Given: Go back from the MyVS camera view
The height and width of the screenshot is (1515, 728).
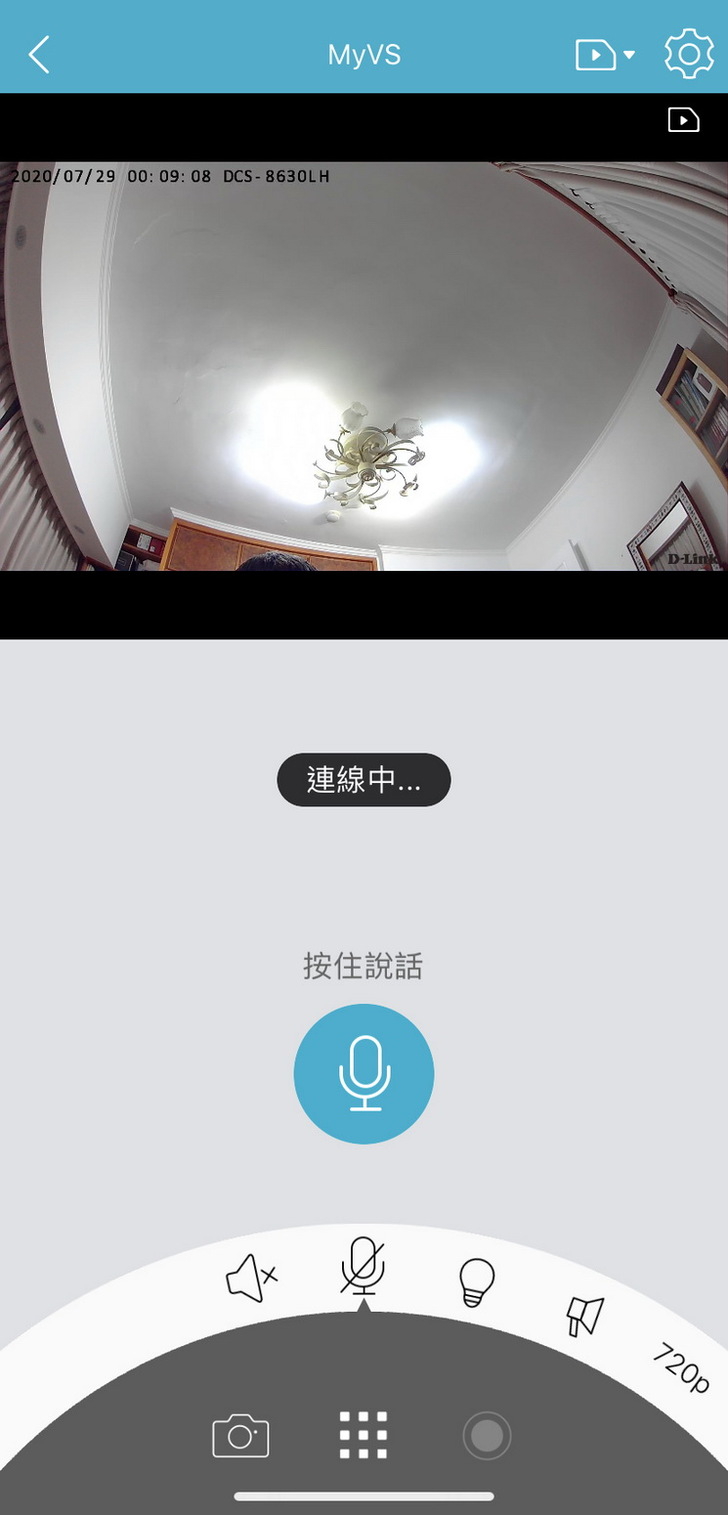Looking at the screenshot, I should pos(39,54).
